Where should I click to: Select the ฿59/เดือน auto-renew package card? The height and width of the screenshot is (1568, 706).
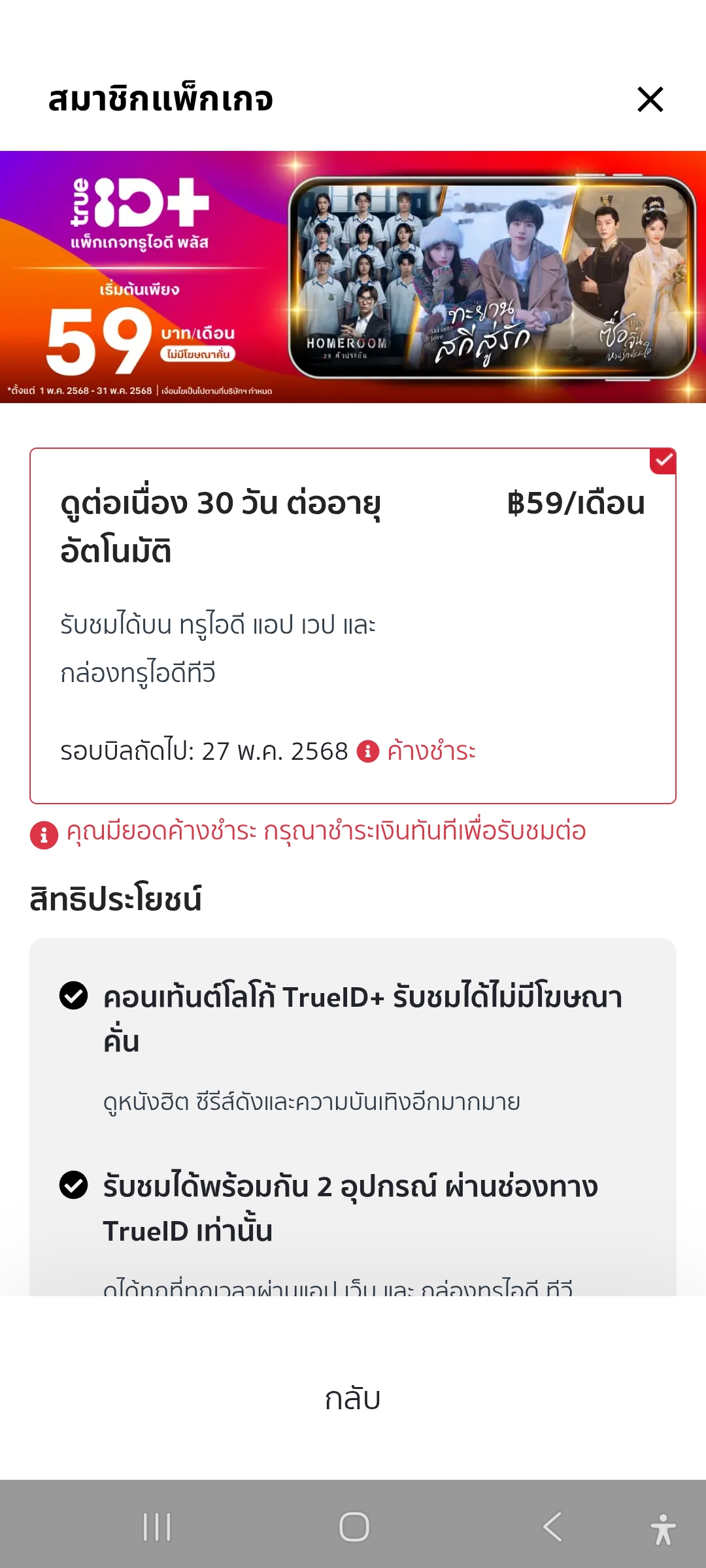pyautogui.click(x=353, y=625)
